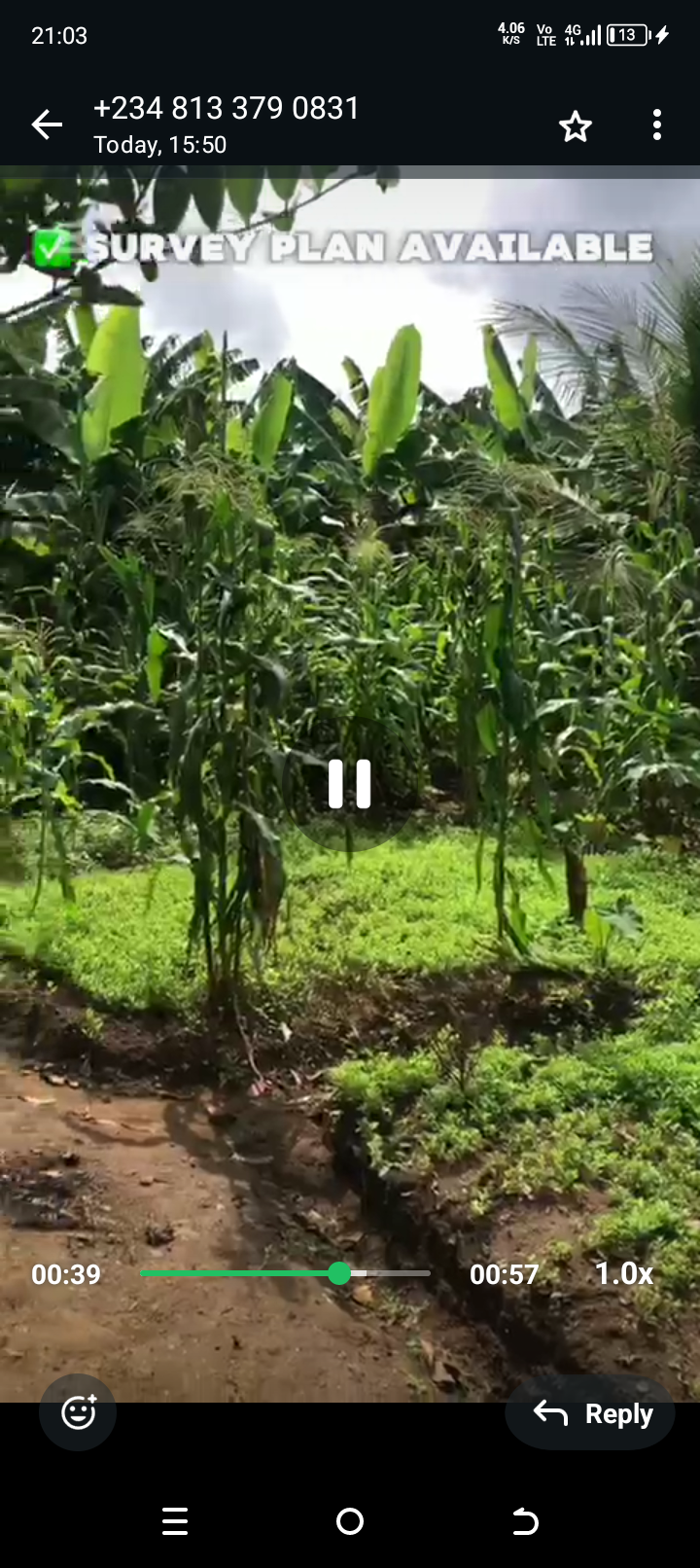Add an emoji reaction
This screenshot has width=700, height=1568.
(78, 1412)
